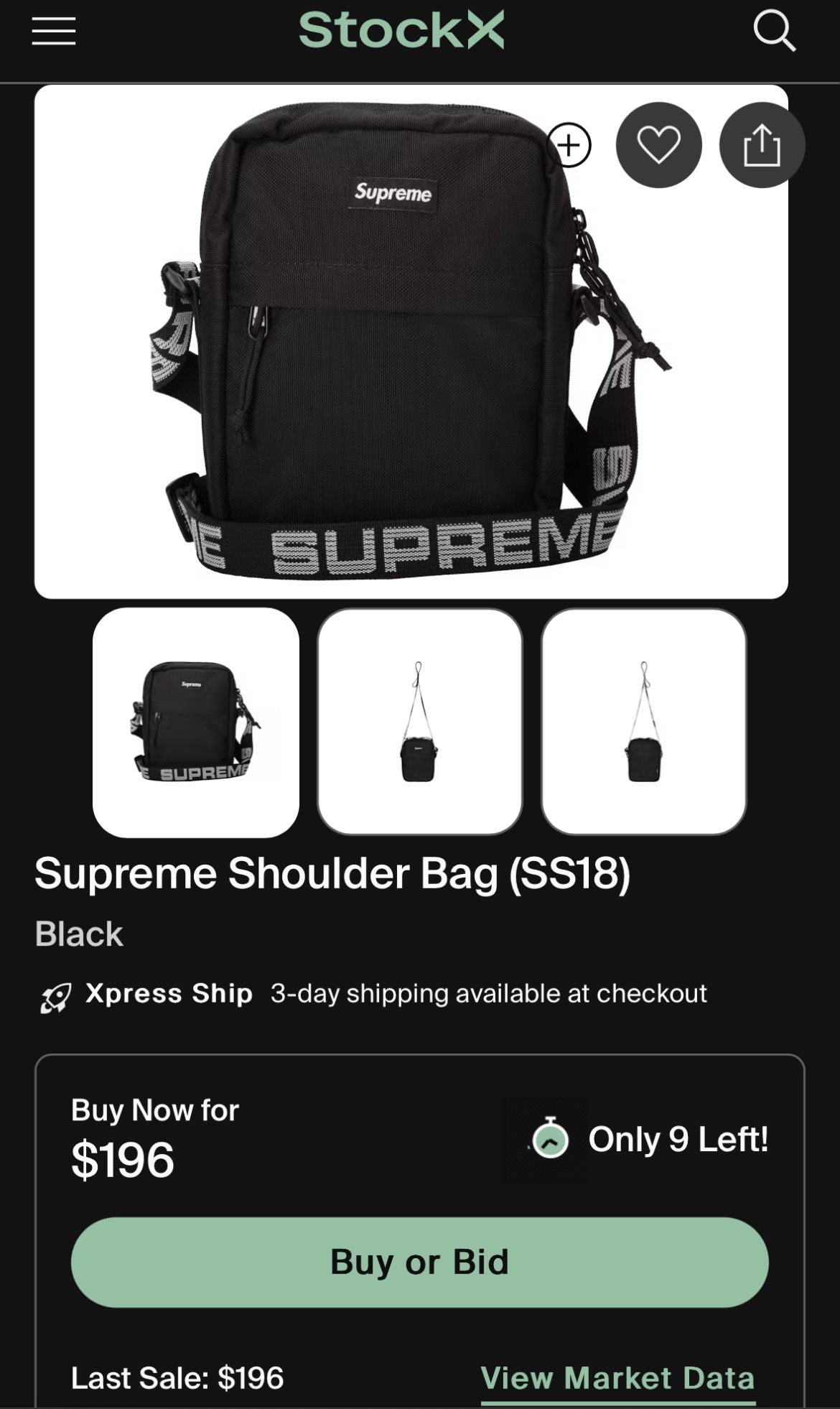Open View Market Data link
Viewport: 840px width, 1409px height.
click(x=617, y=1378)
